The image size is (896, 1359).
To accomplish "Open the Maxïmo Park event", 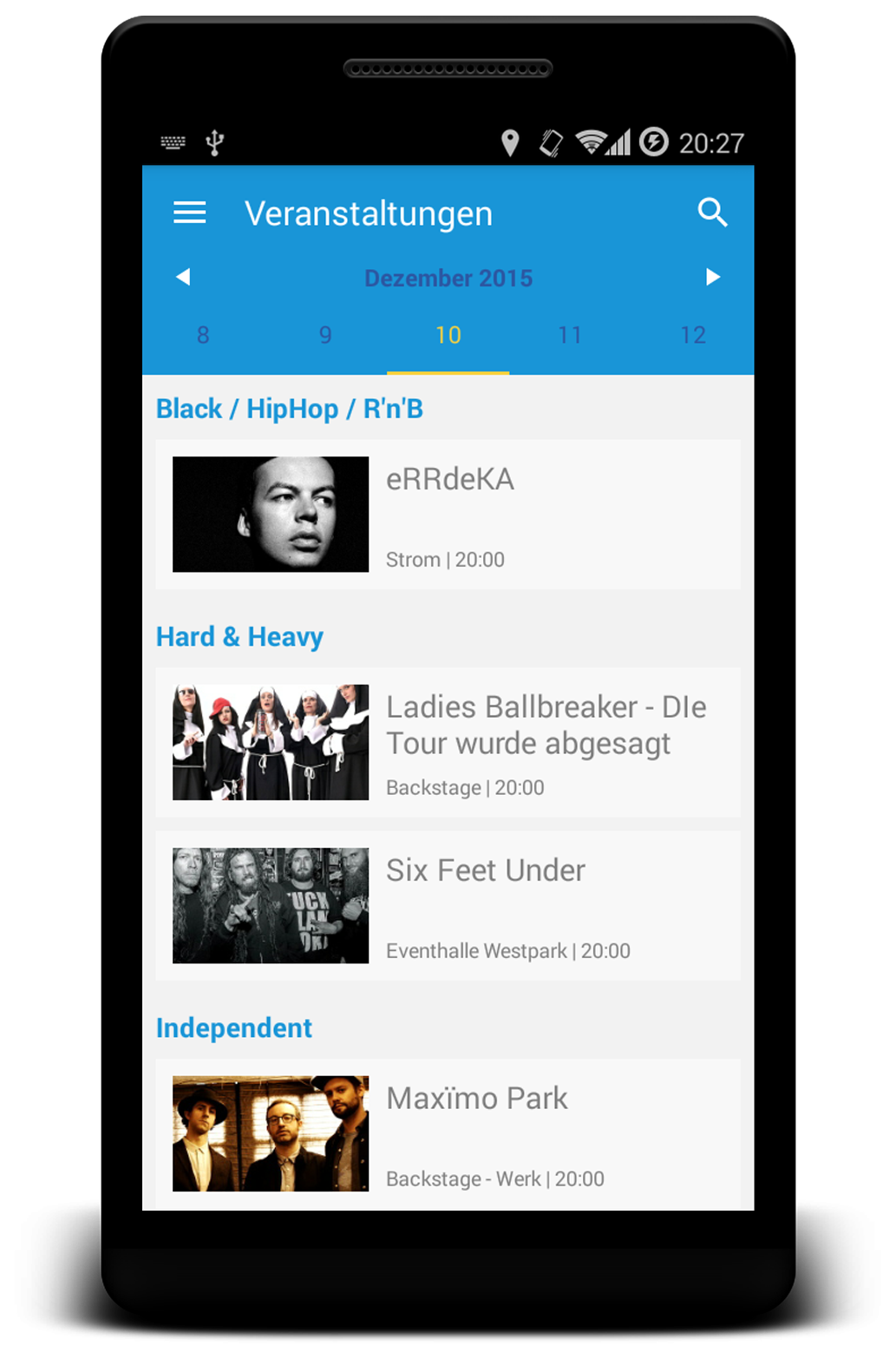I will (x=448, y=1133).
